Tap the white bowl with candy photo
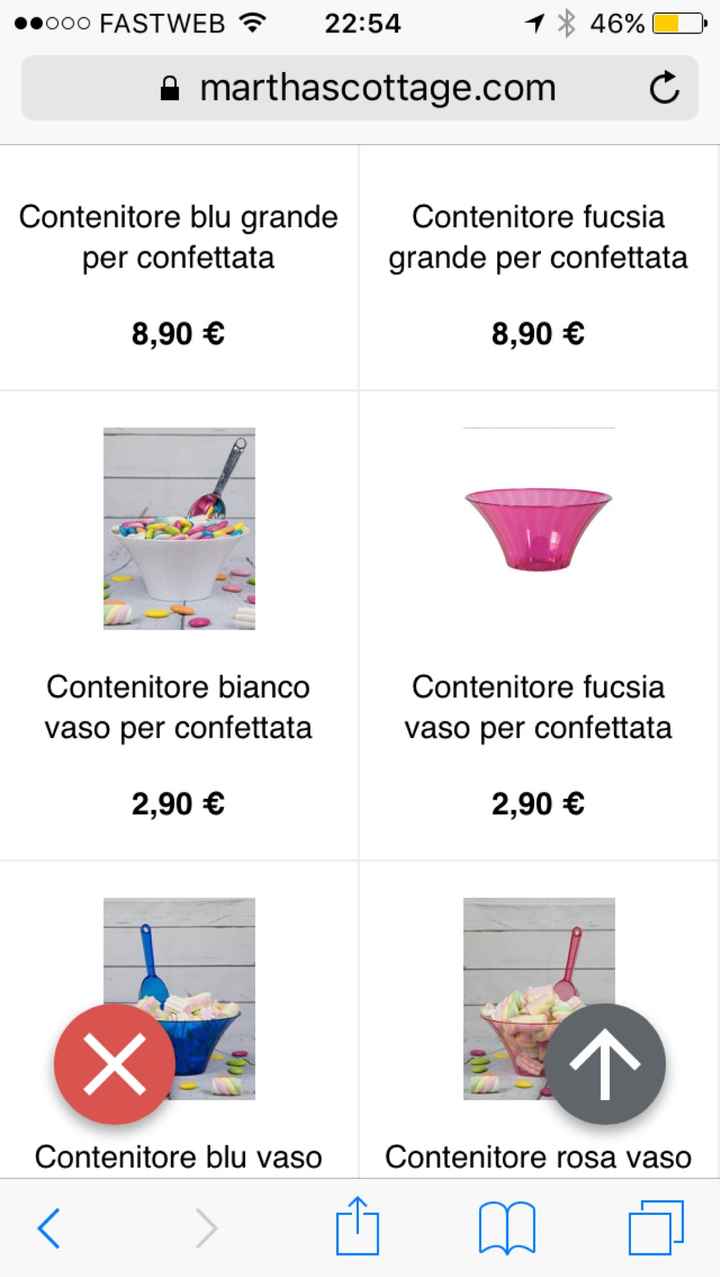The image size is (720, 1277). point(178,528)
